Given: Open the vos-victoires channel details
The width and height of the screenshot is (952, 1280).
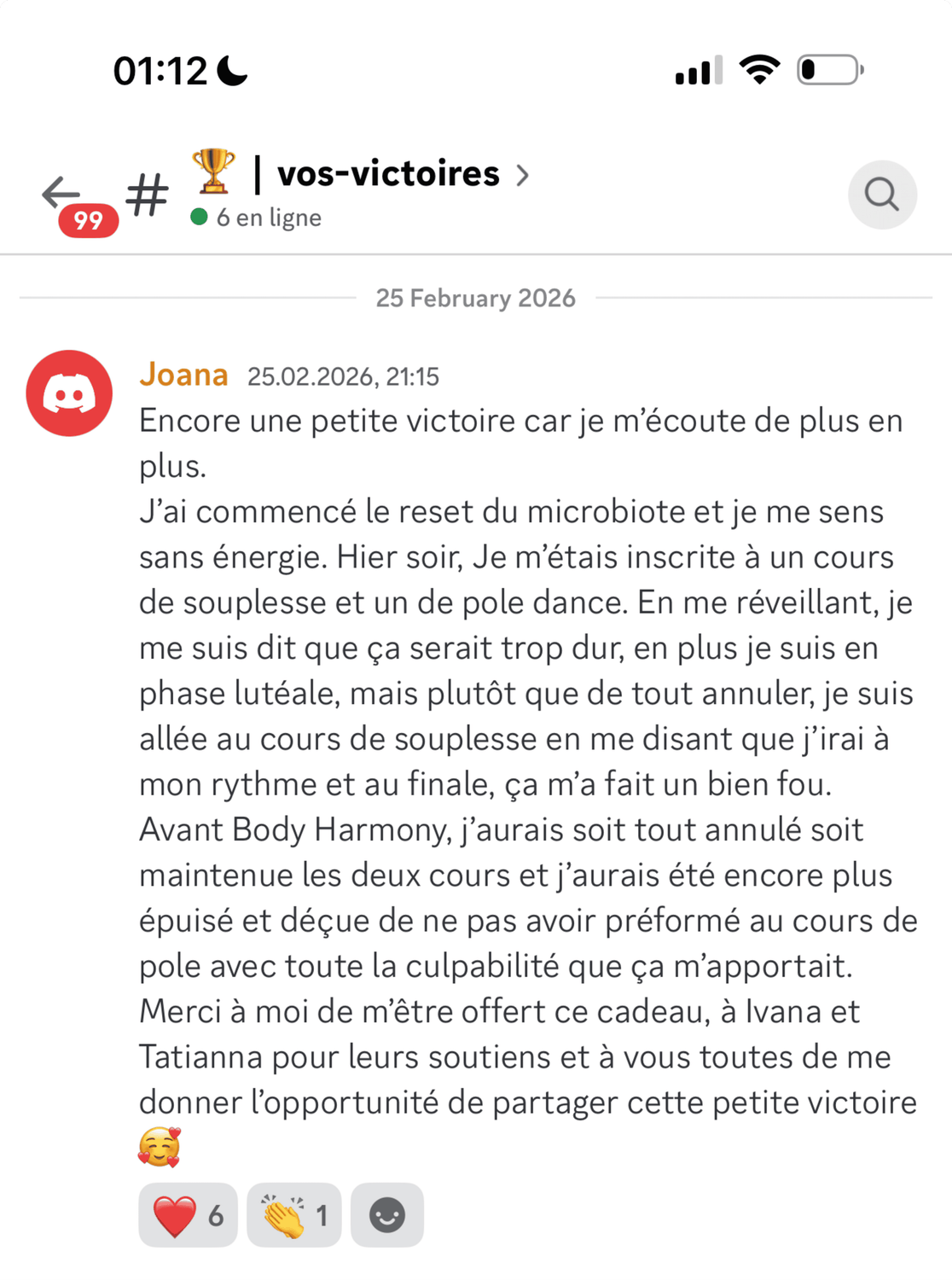Looking at the screenshot, I should tap(389, 174).
